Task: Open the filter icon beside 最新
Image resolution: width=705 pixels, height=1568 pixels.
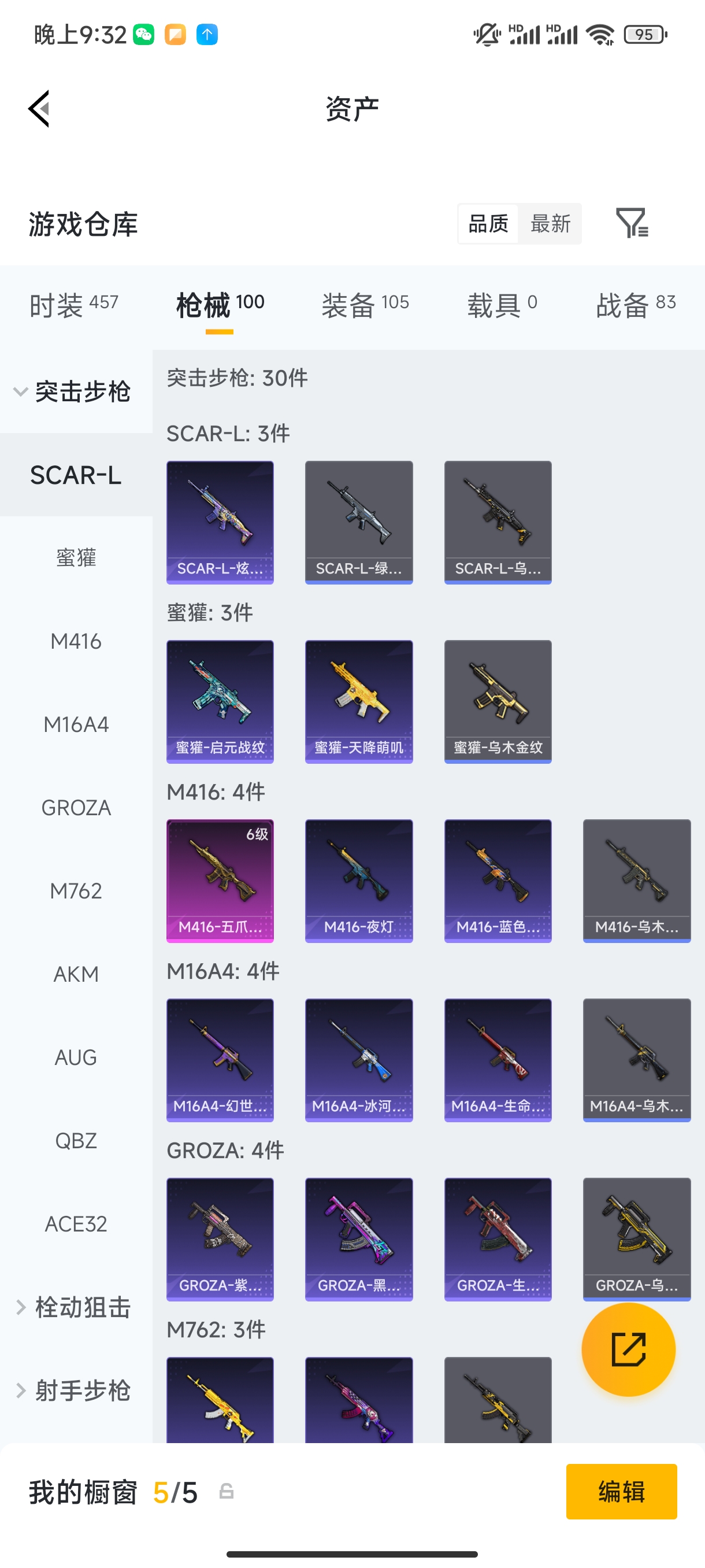Action: 632,223
